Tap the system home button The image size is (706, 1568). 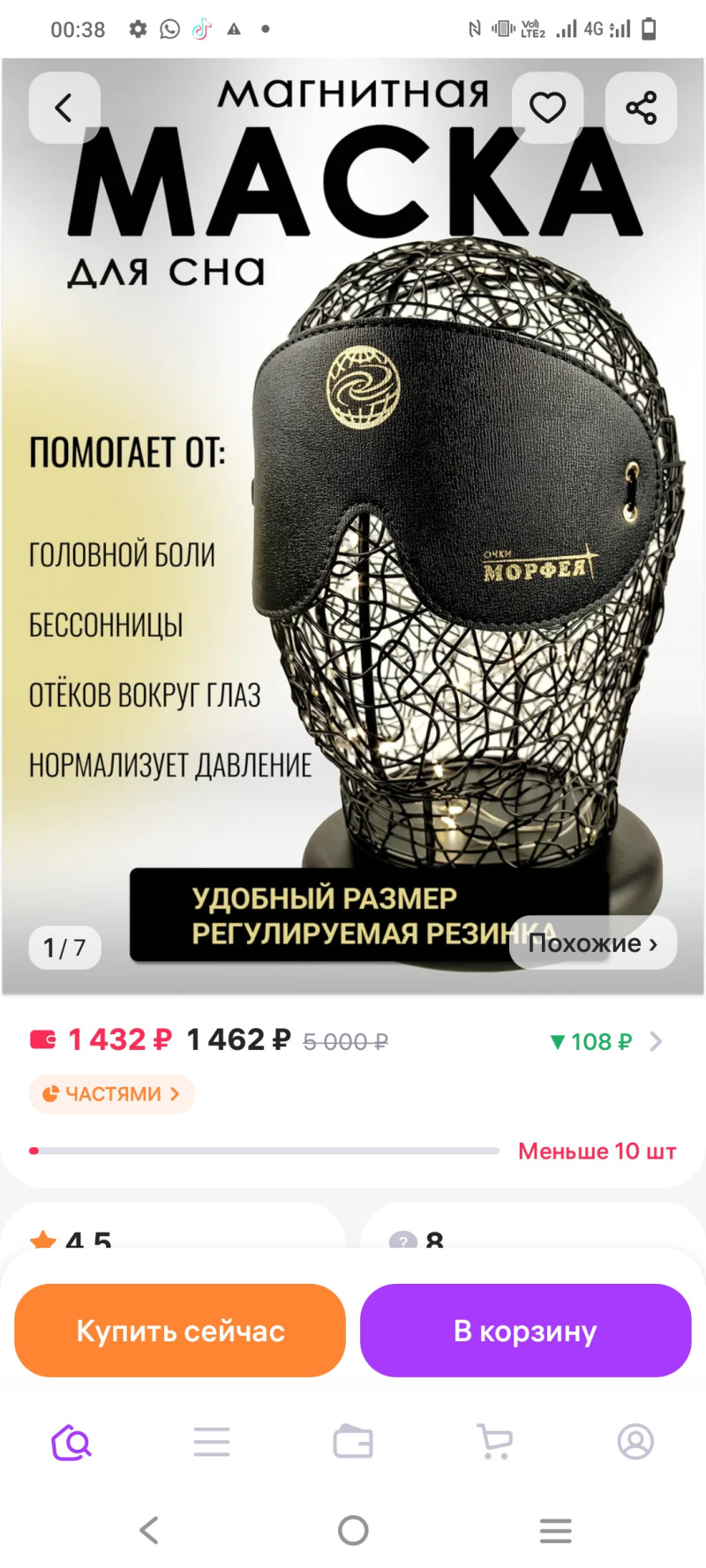[353, 1530]
